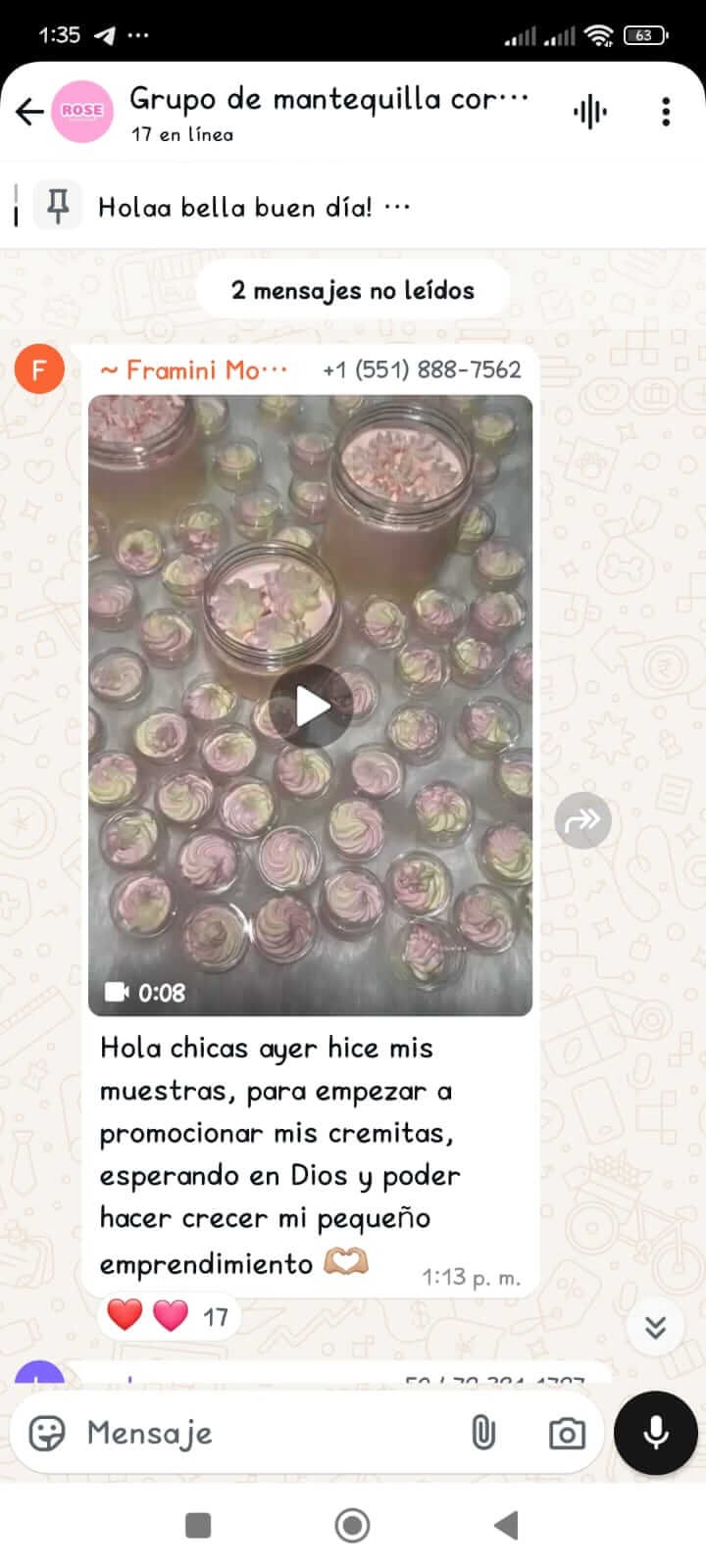The image size is (706, 1568).
Task: View the heart reactions with 17 count
Action: [x=169, y=1315]
